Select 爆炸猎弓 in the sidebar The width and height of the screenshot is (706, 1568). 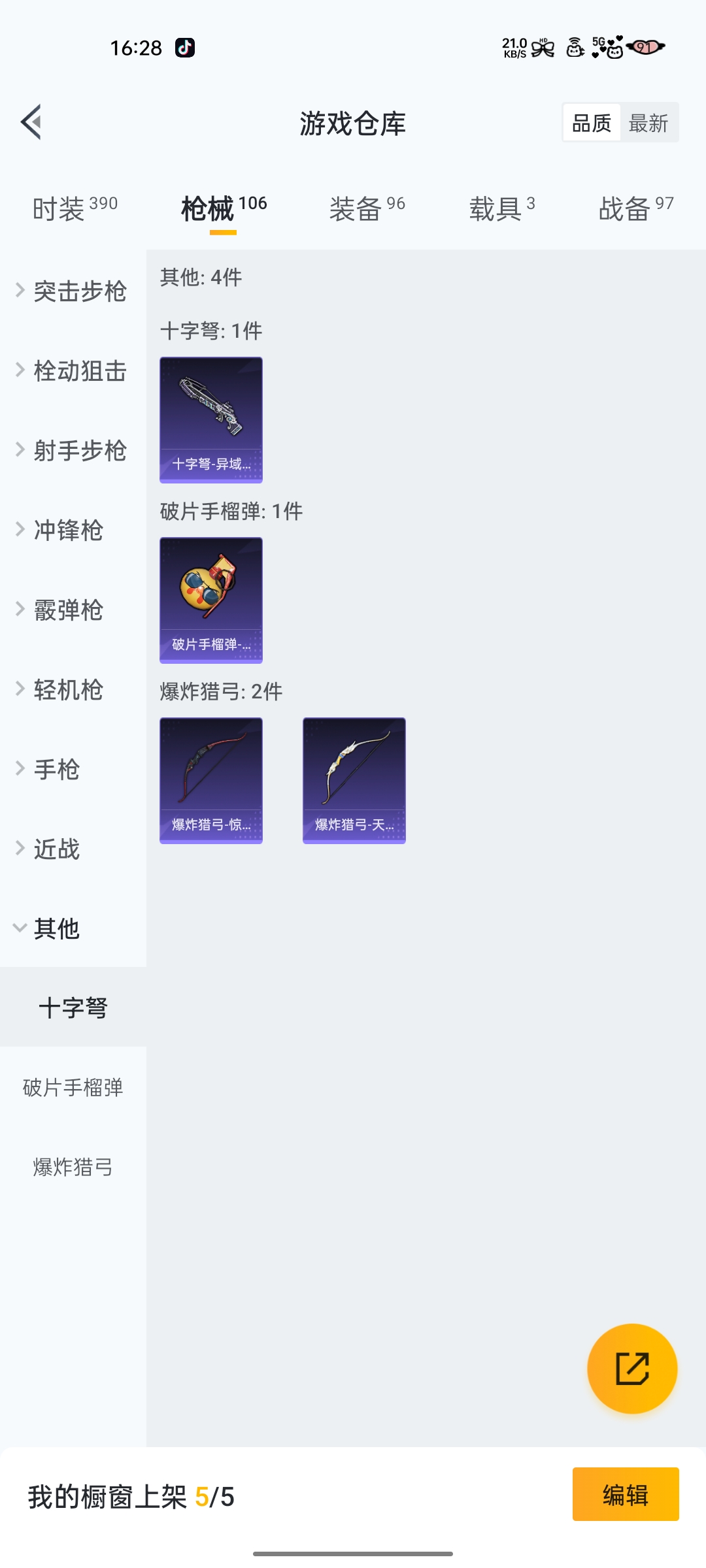pyautogui.click(x=73, y=1167)
